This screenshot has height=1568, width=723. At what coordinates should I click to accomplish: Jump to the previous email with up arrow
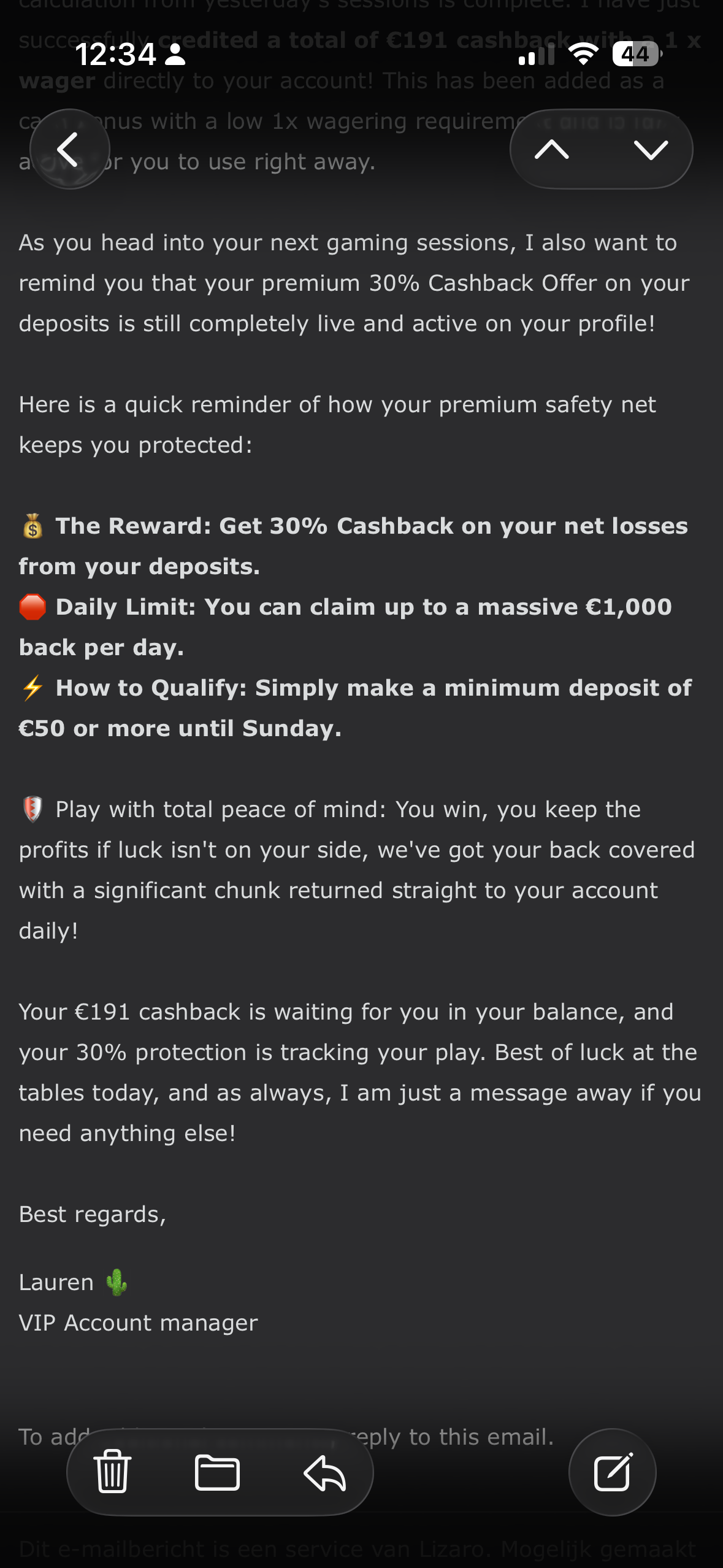click(552, 149)
